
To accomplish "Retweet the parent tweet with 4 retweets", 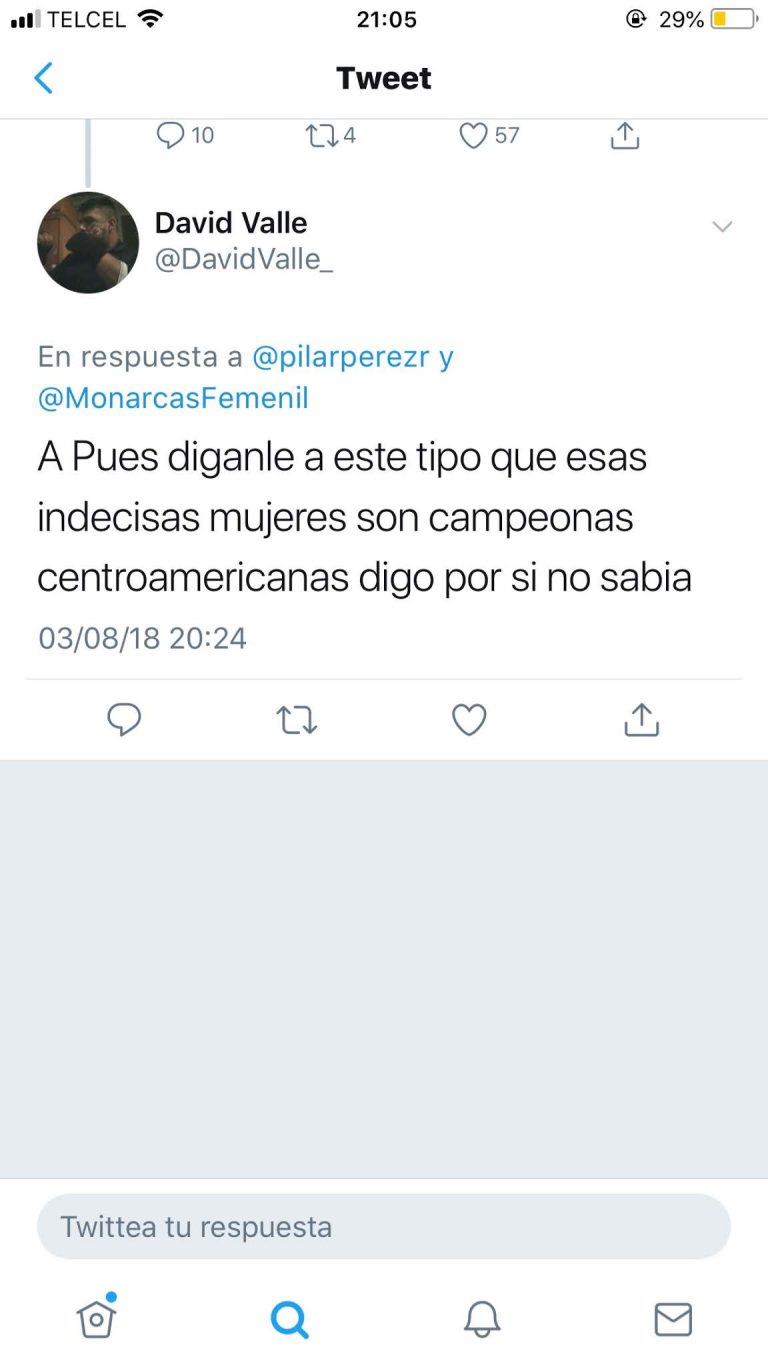I will tap(331, 135).
